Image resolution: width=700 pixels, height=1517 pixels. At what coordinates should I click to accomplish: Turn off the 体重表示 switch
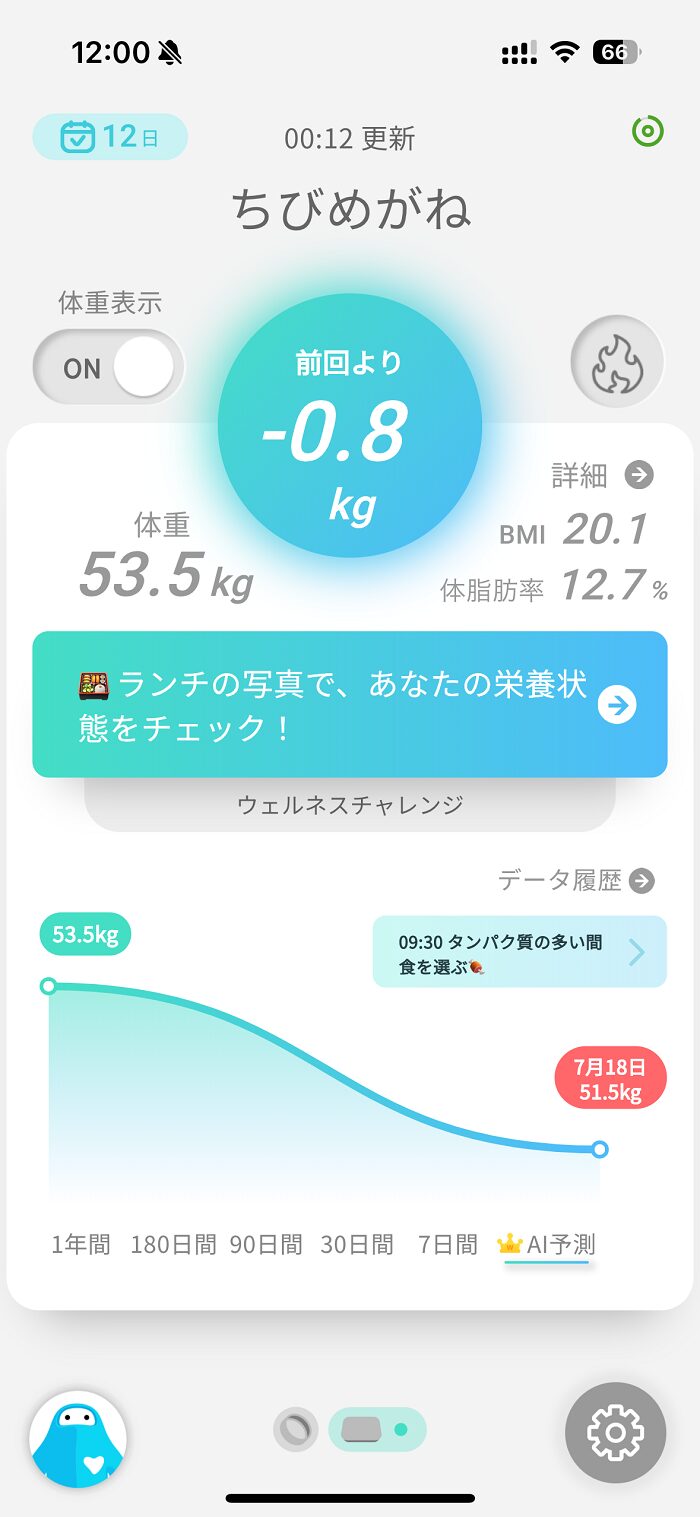click(x=109, y=368)
